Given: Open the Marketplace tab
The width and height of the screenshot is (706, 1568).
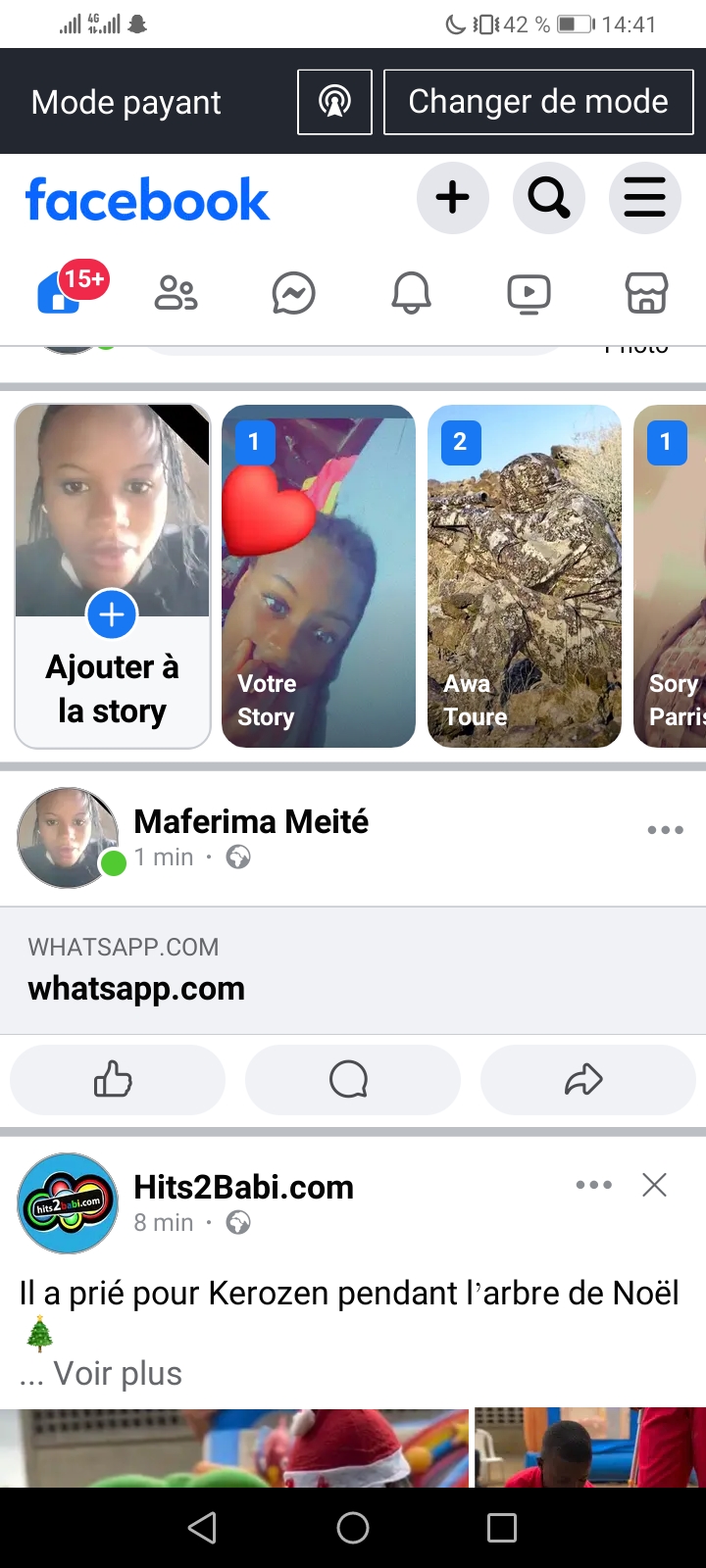Looking at the screenshot, I should 646,293.
